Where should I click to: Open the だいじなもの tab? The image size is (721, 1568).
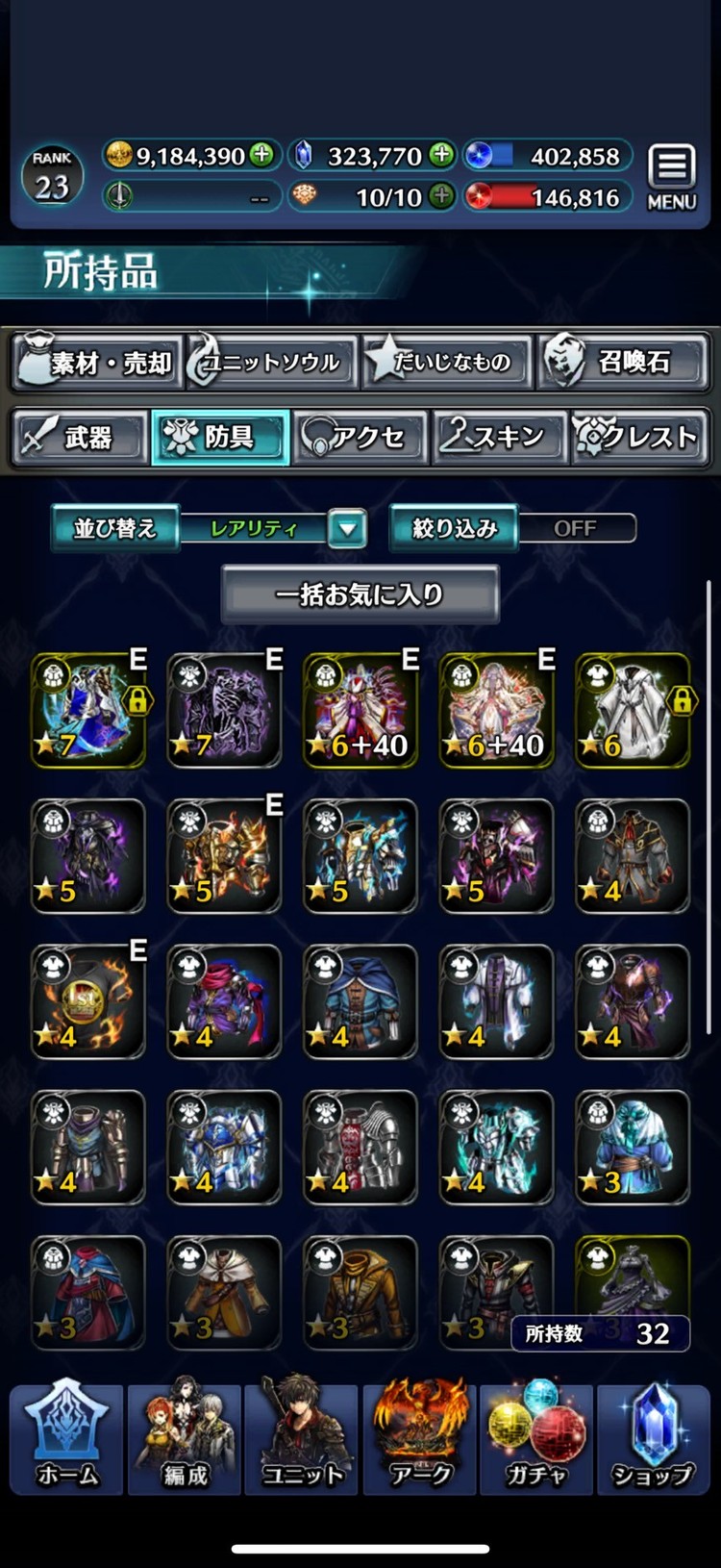point(447,363)
